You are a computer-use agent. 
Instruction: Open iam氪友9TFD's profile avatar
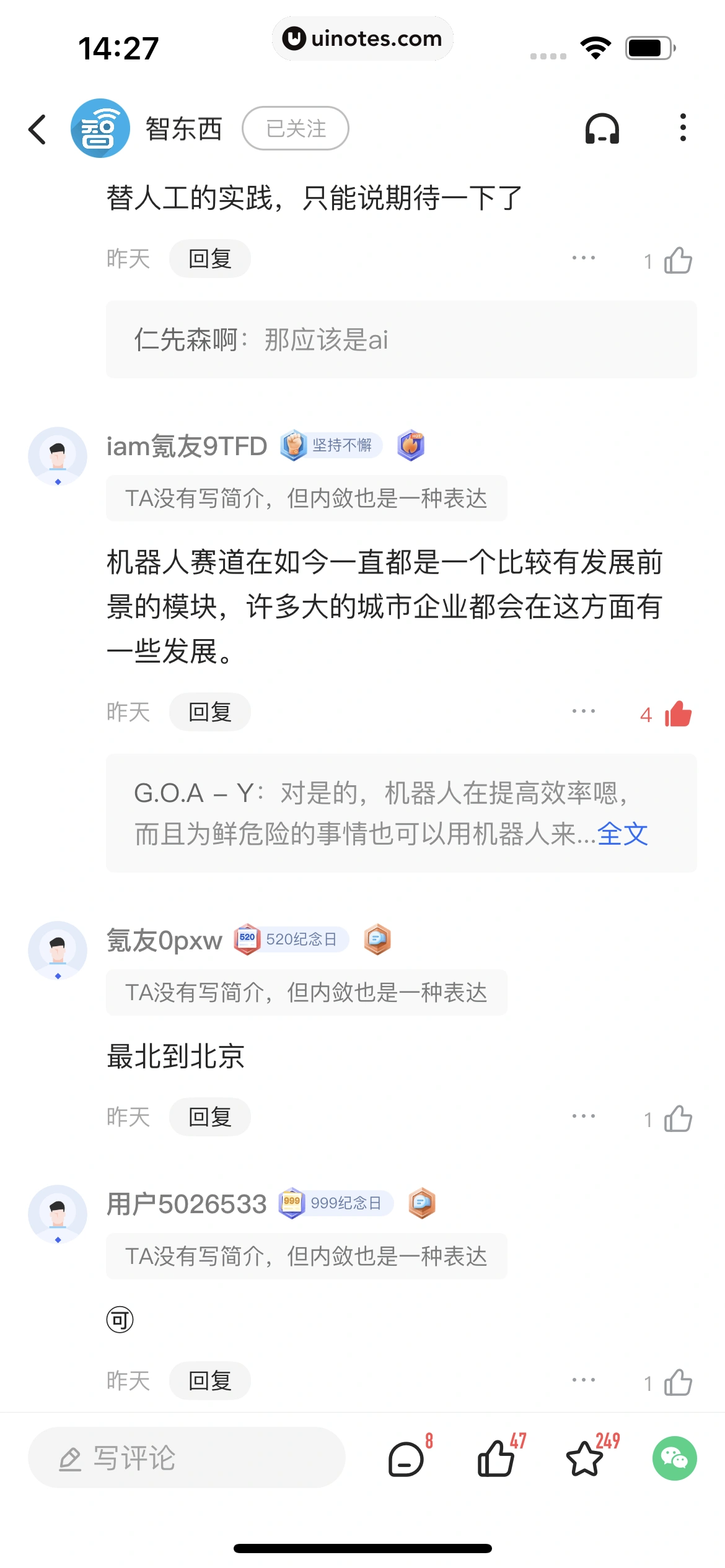(58, 456)
